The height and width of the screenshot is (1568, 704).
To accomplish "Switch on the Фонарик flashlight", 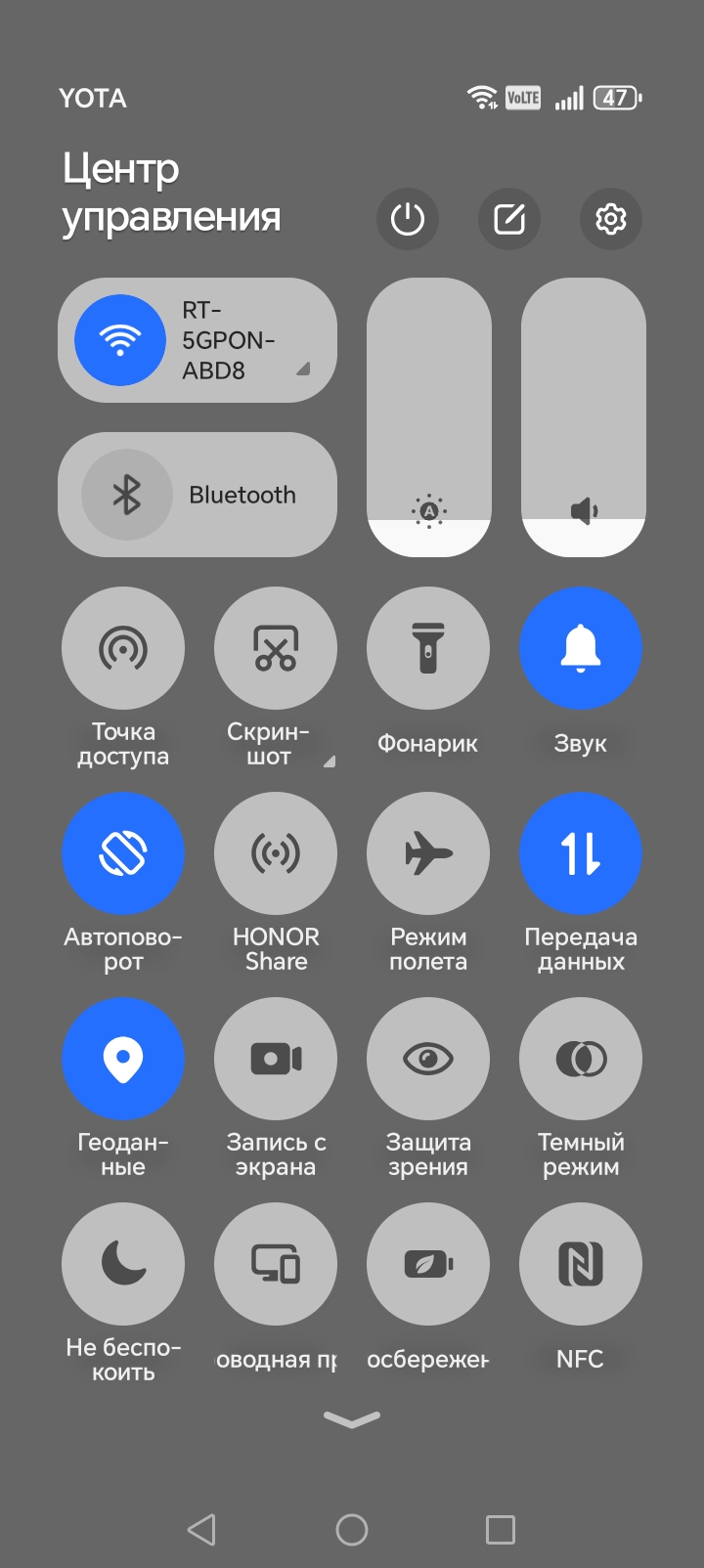I will pyautogui.click(x=428, y=648).
